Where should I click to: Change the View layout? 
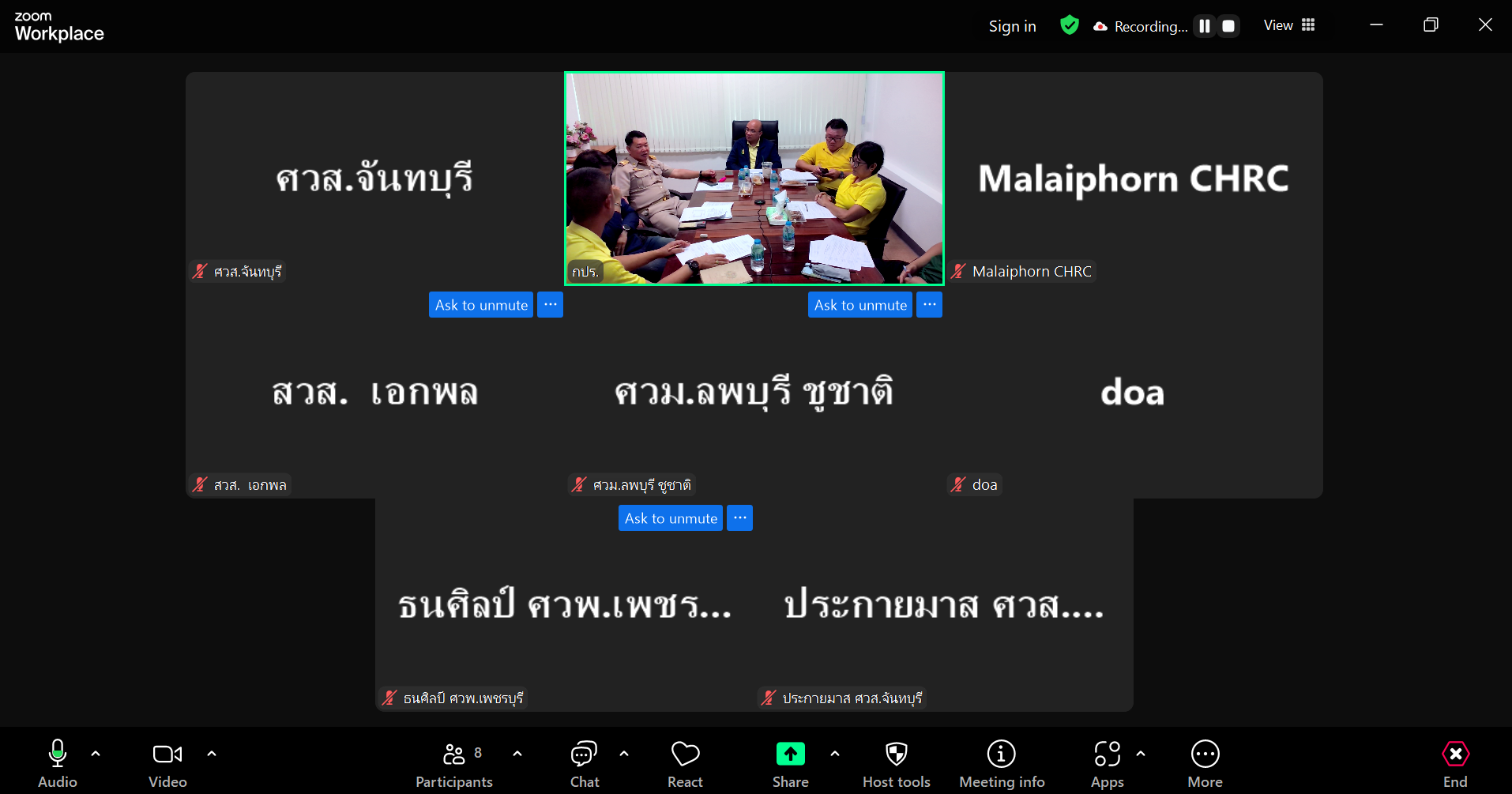(x=1288, y=25)
